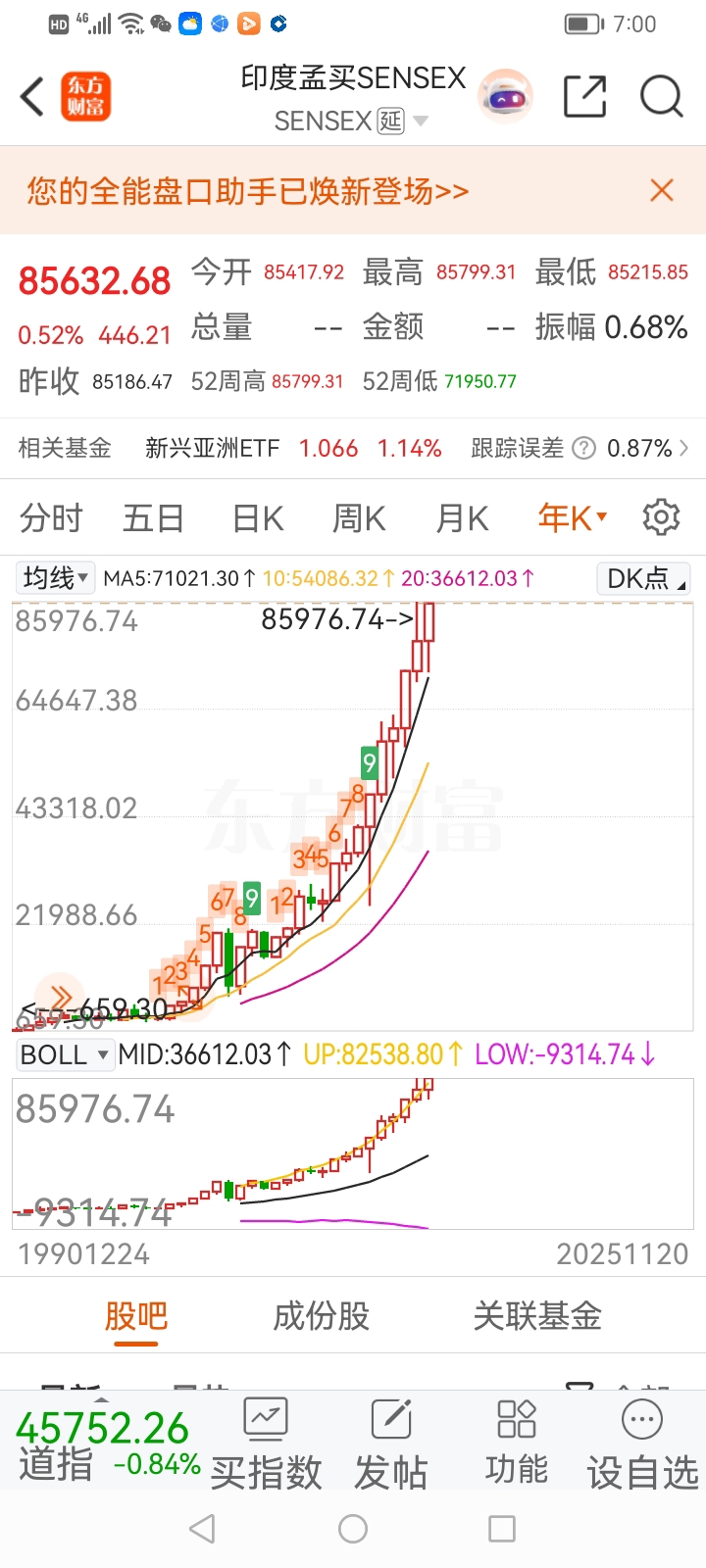Open the 新兴亚洲ETF related fund row
The width and height of the screenshot is (706, 1568).
pyautogui.click(x=353, y=449)
